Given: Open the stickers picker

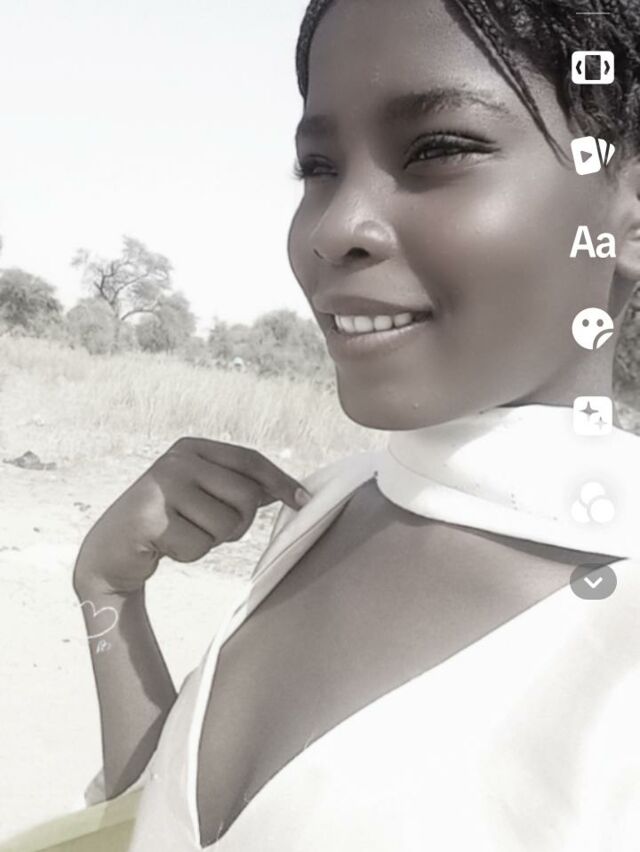Looking at the screenshot, I should [593, 328].
